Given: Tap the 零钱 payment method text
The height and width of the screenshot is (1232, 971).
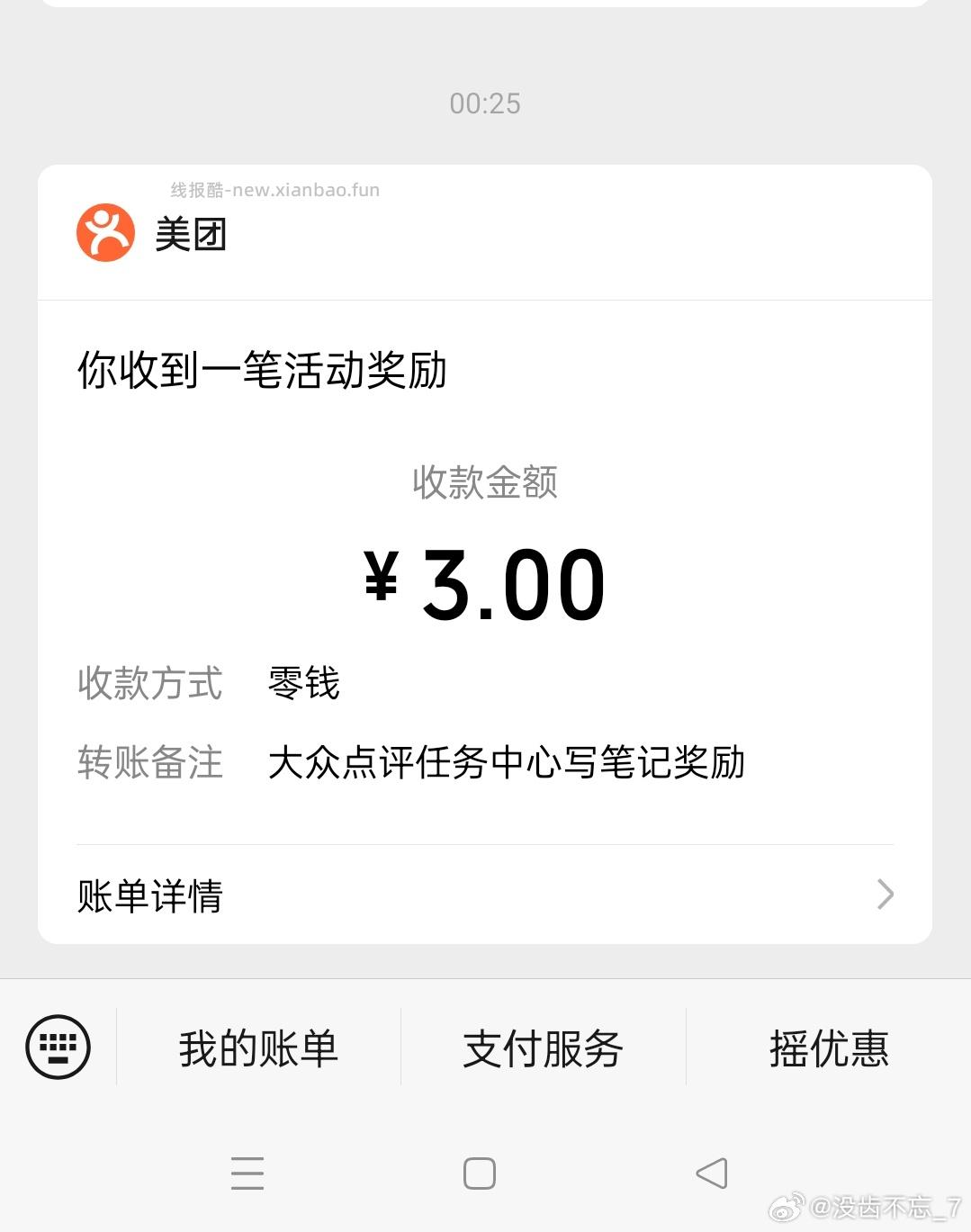Looking at the screenshot, I should point(302,684).
